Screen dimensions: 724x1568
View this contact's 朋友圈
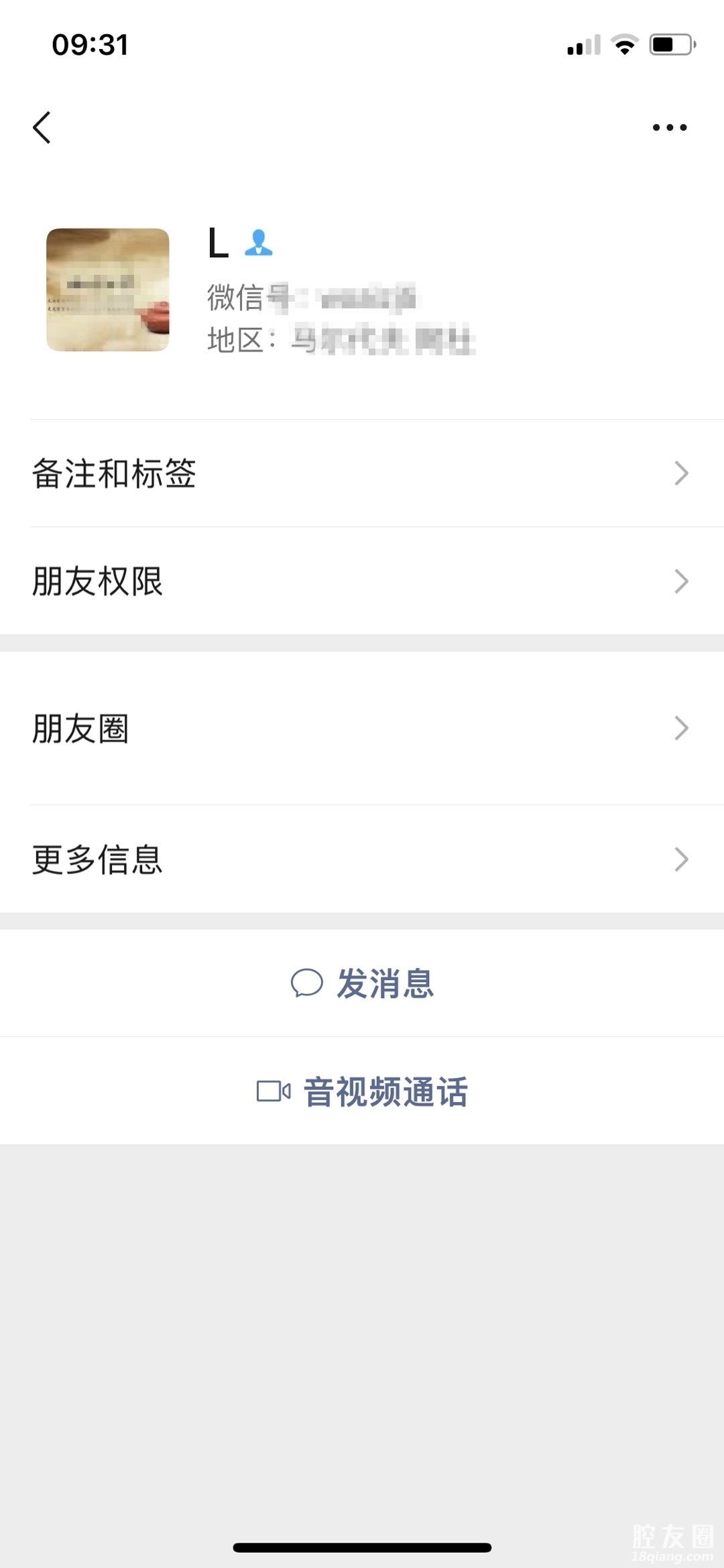click(362, 728)
